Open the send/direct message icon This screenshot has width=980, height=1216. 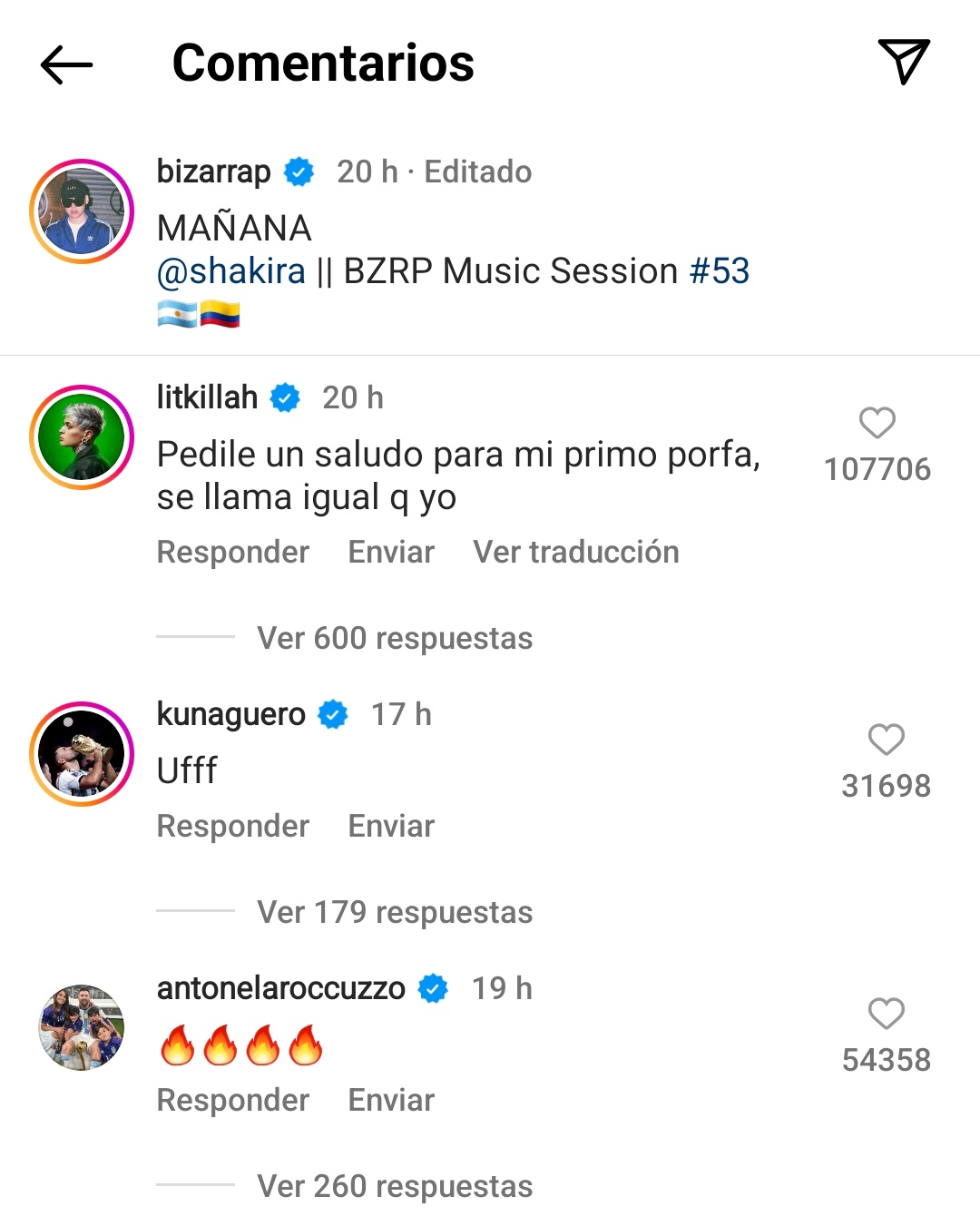904,62
